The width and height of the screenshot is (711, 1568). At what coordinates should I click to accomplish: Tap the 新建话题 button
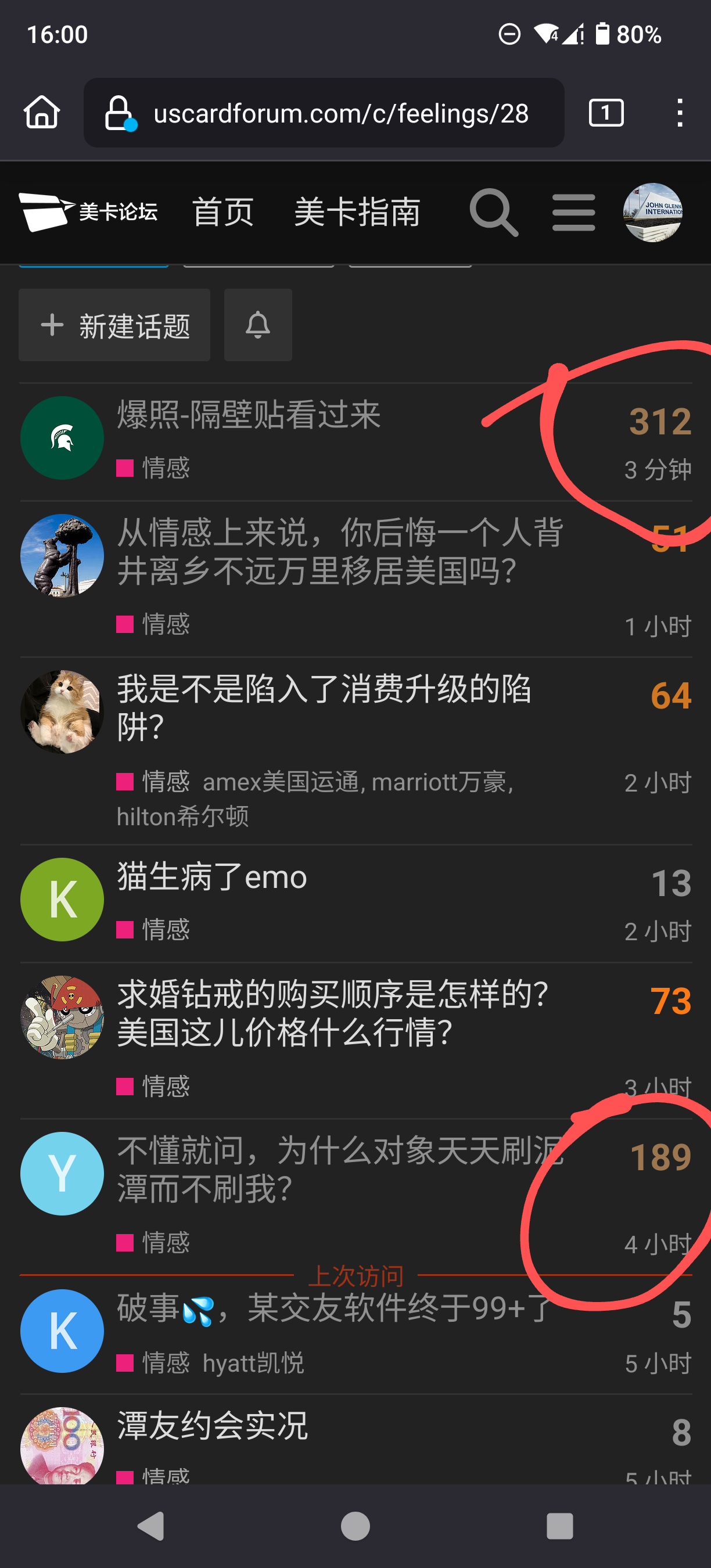pos(114,325)
